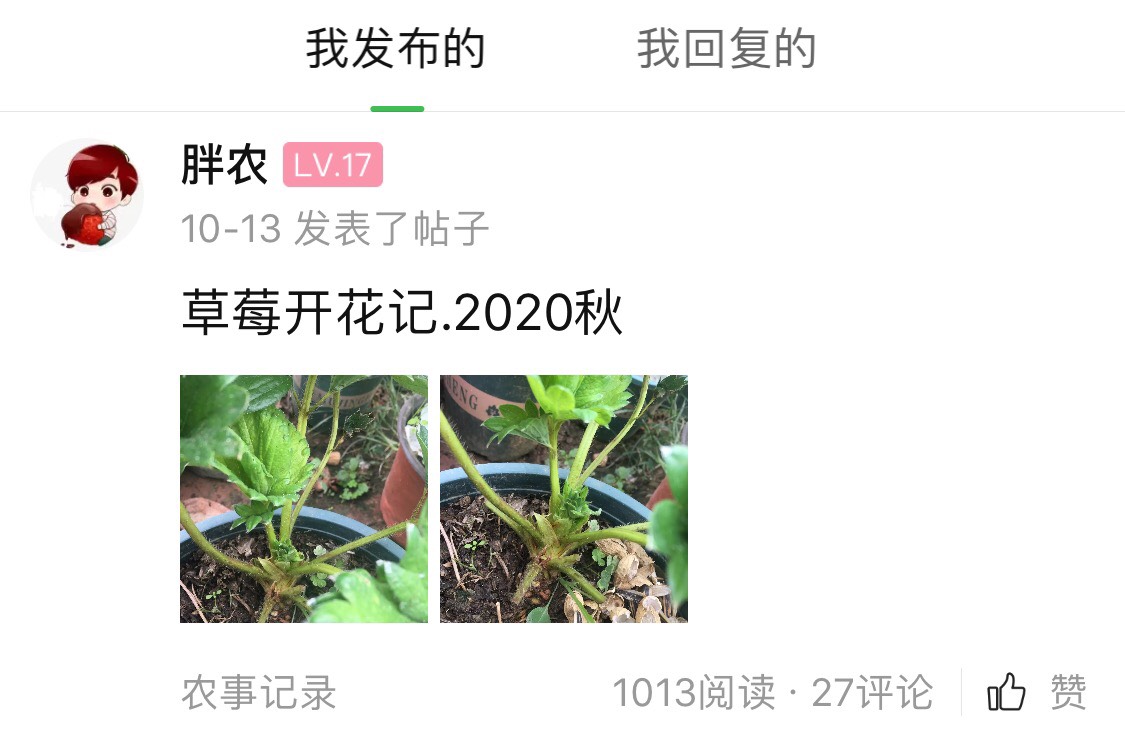Switch to the 我回复的 tab

pyautogui.click(x=726, y=50)
